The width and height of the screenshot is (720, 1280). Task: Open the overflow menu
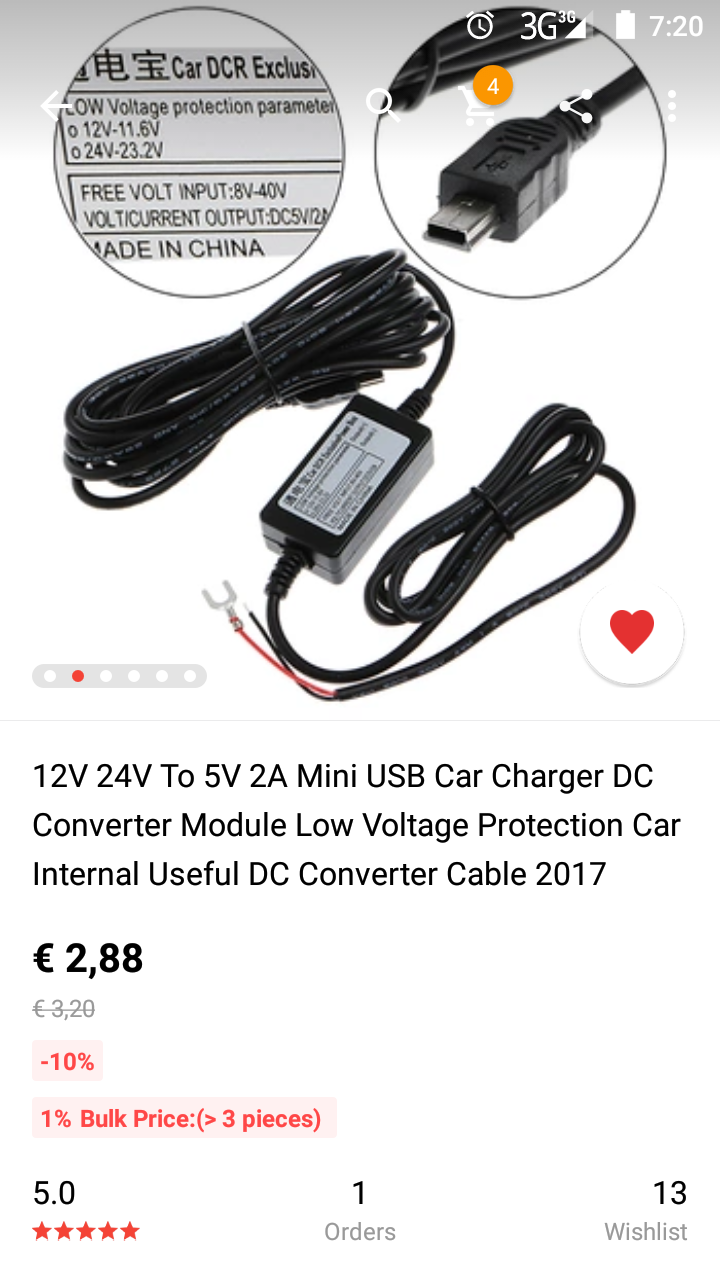pyautogui.click(x=672, y=105)
